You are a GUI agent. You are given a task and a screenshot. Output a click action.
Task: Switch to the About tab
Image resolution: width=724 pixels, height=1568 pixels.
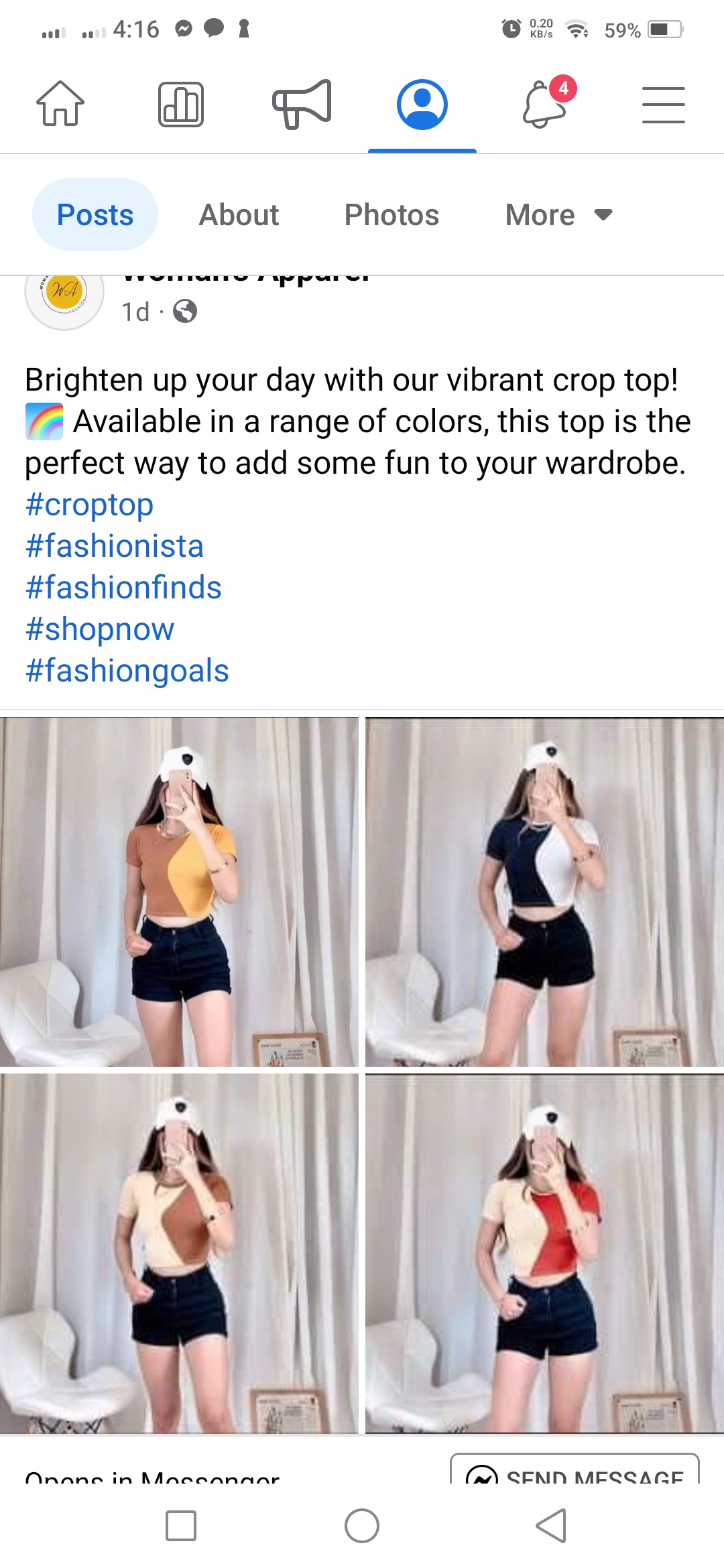click(x=239, y=215)
